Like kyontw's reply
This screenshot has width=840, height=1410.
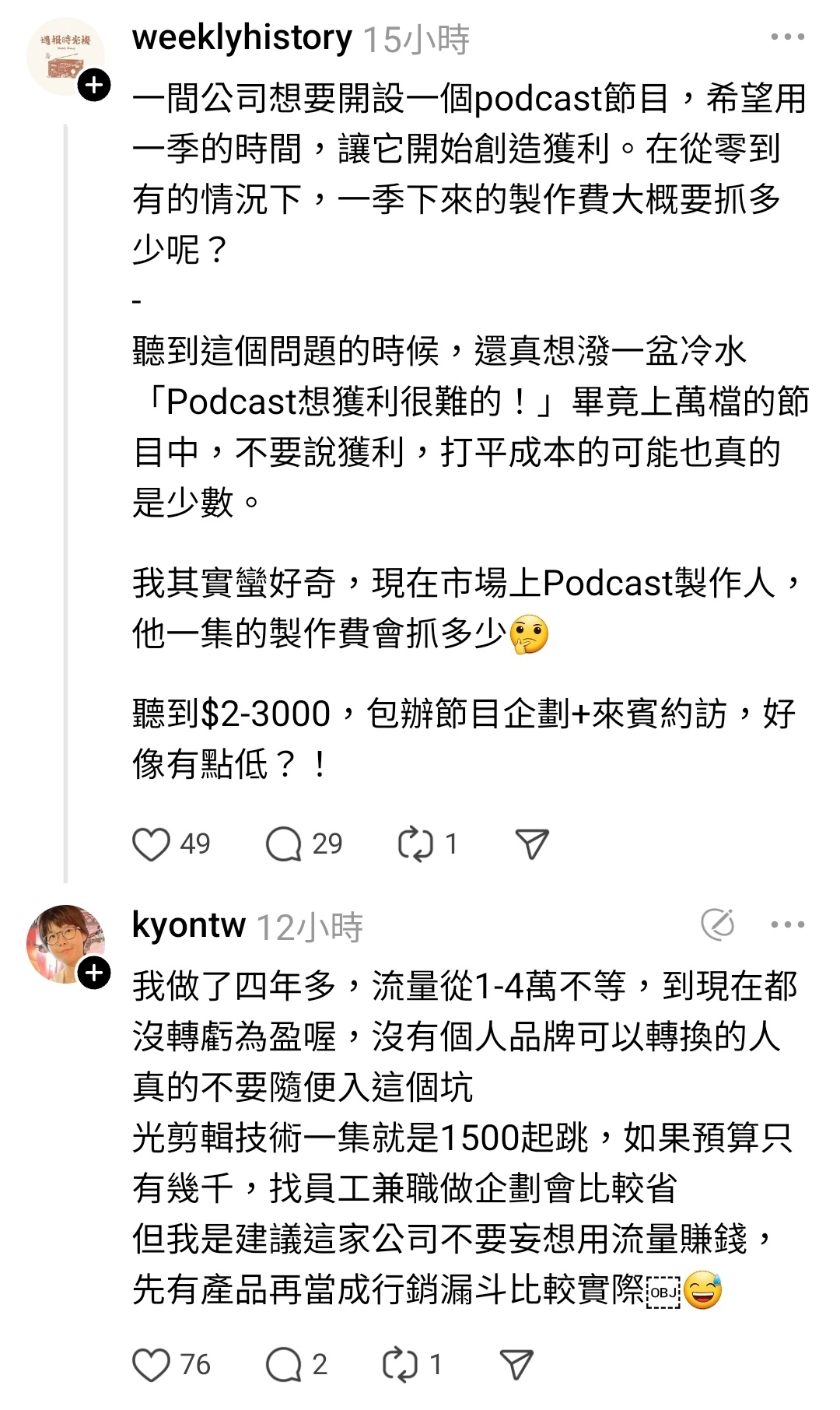click(x=151, y=1365)
